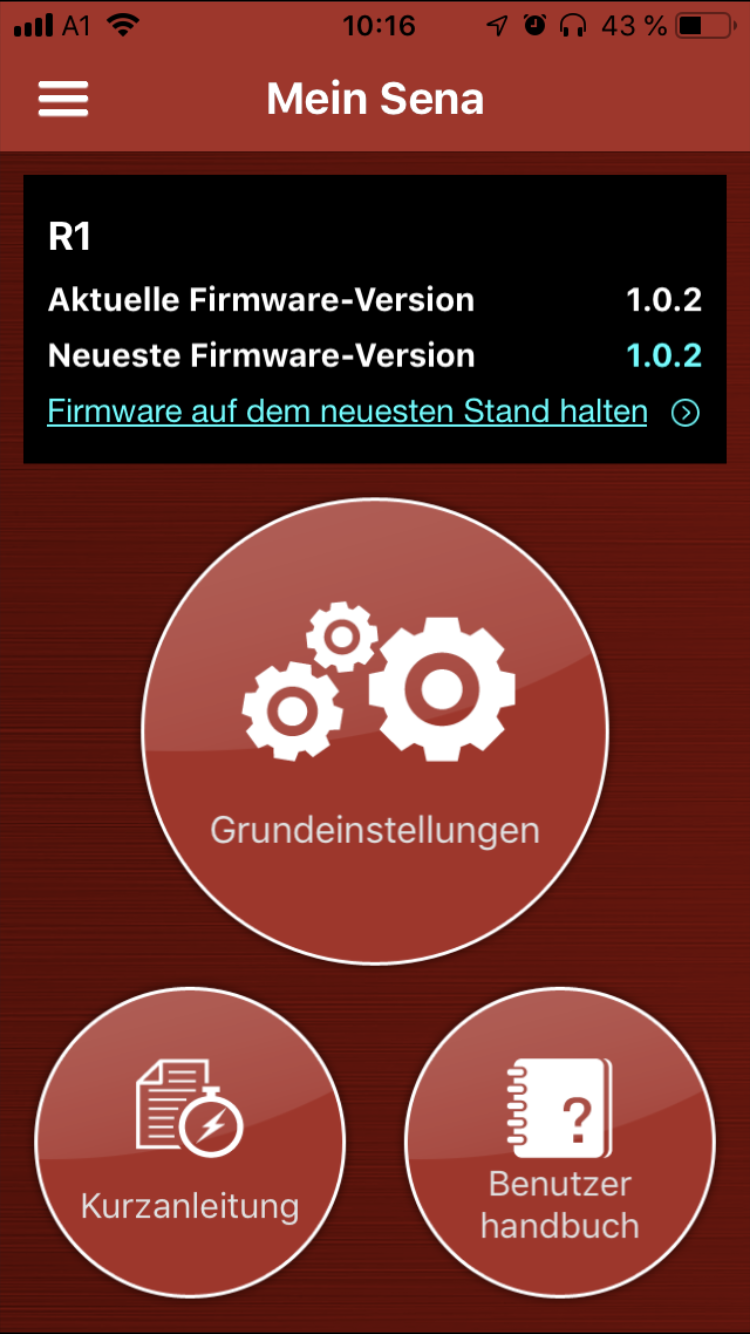Viewport: 750px width, 1334px height.
Task: Open the Kurzanleitung quick guide
Action: click(190, 1143)
